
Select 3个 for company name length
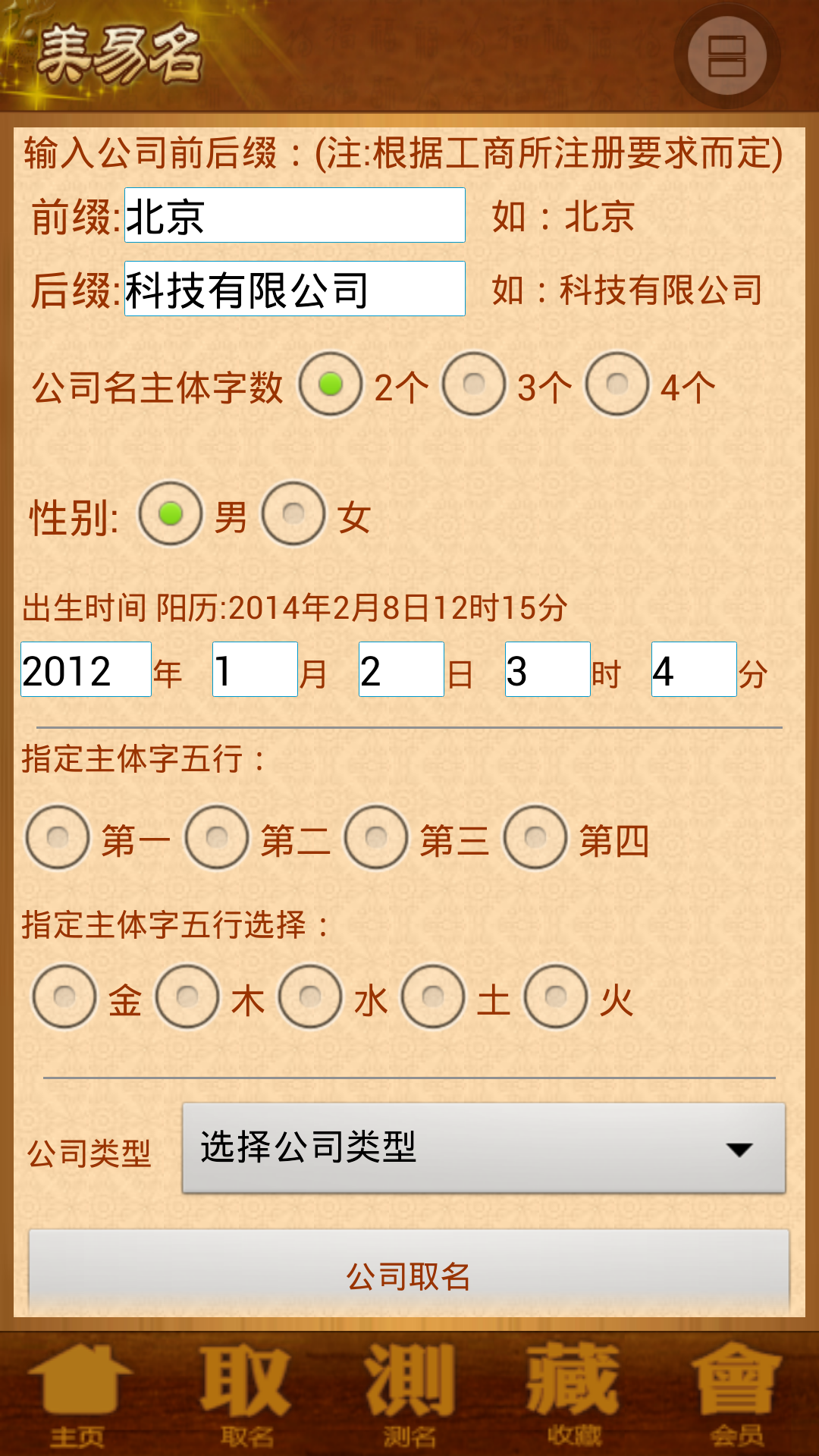click(474, 384)
